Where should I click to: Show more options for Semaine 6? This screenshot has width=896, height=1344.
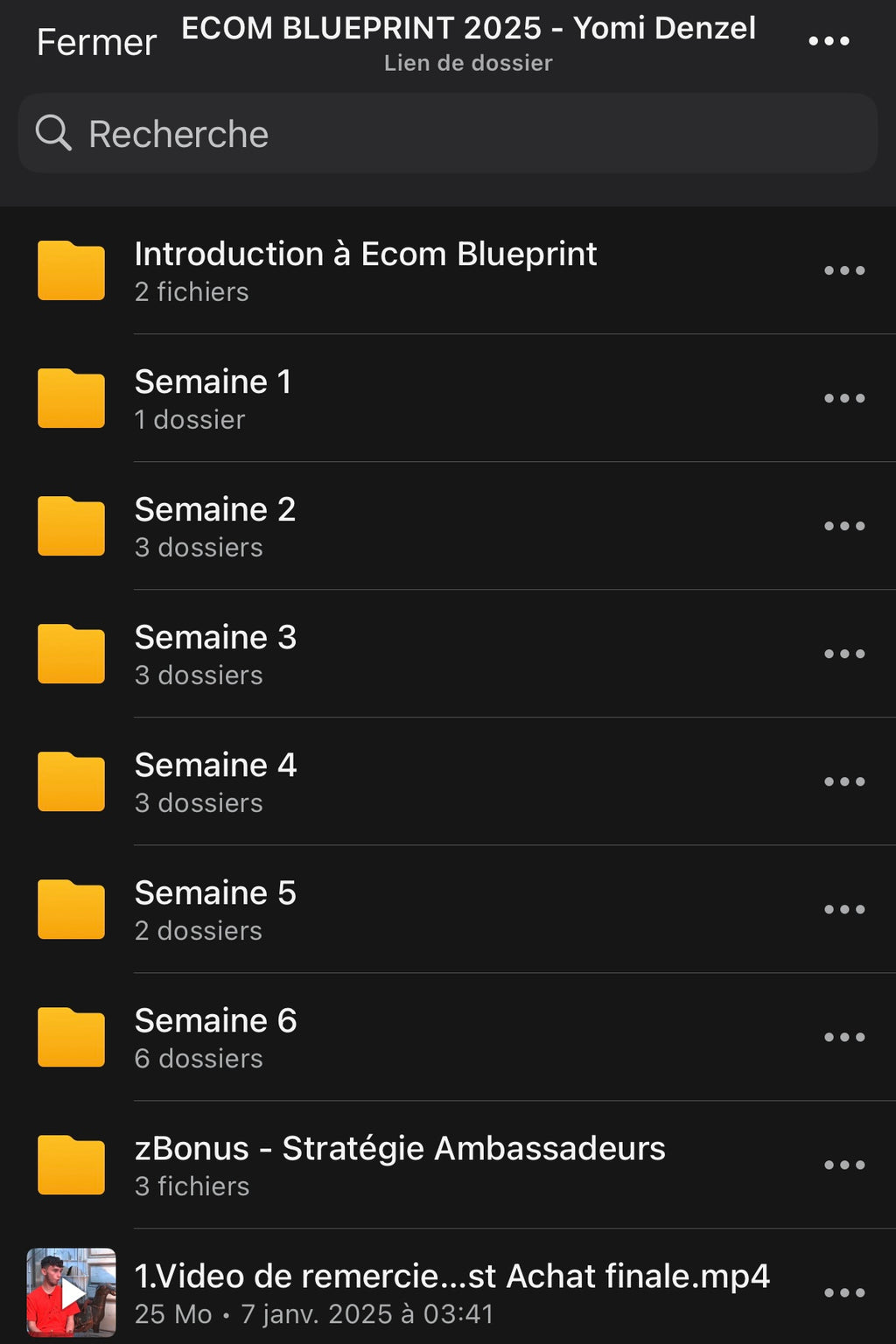click(x=844, y=1037)
